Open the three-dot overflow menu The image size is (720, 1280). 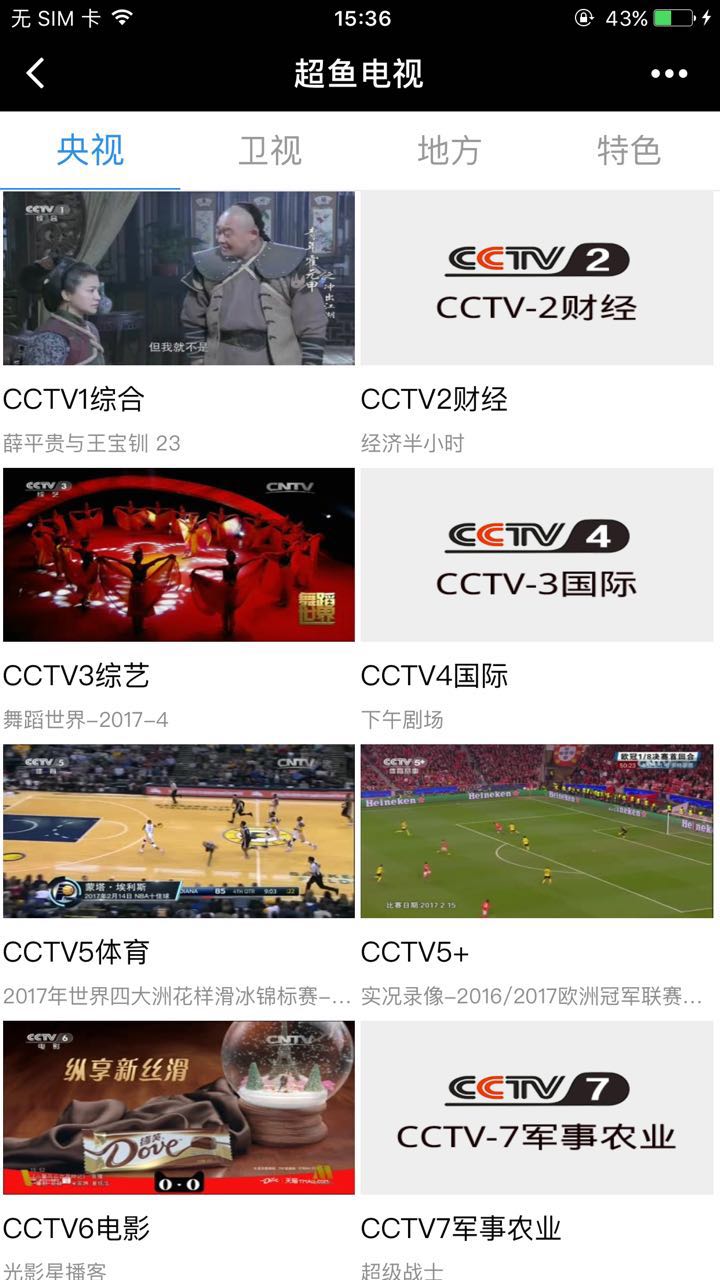point(669,73)
